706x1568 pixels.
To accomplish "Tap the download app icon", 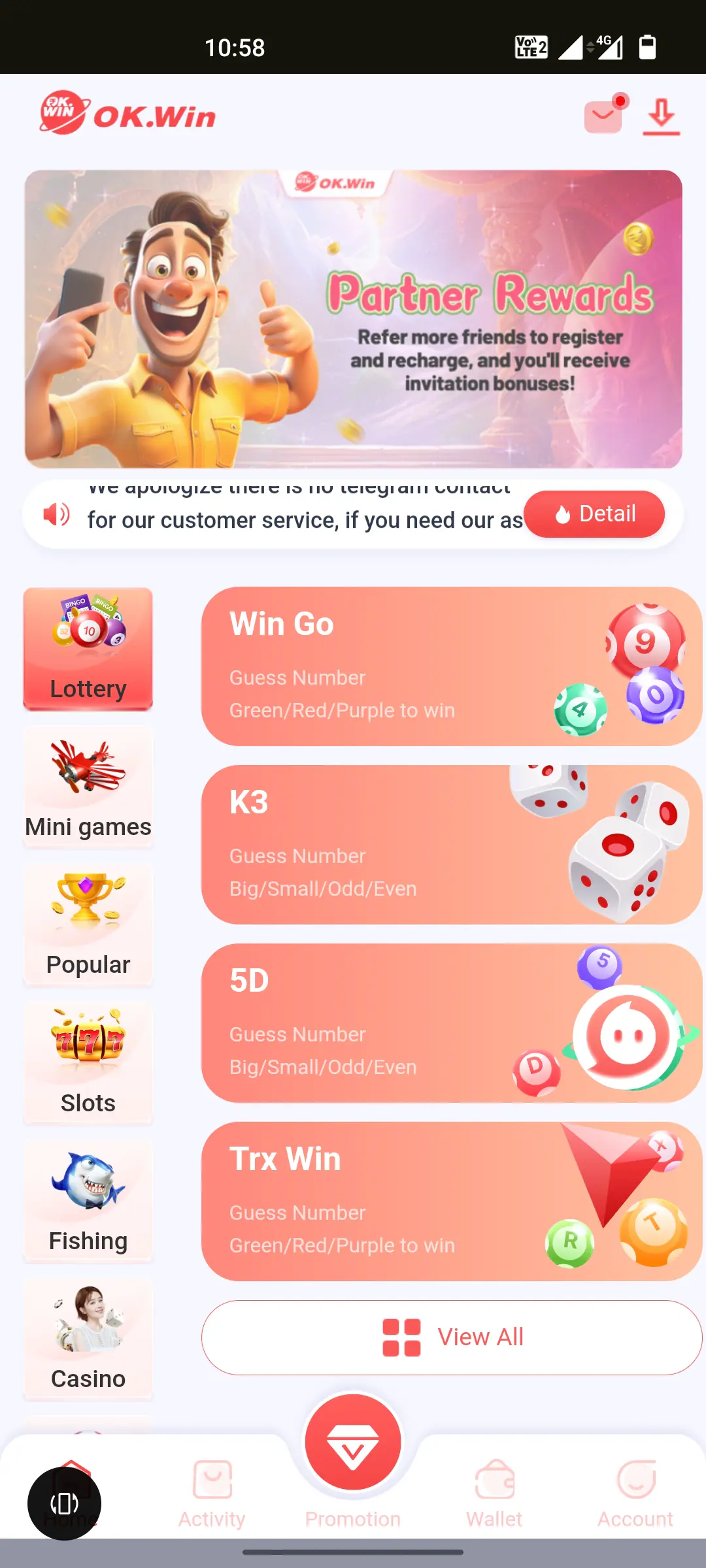I will (x=661, y=117).
